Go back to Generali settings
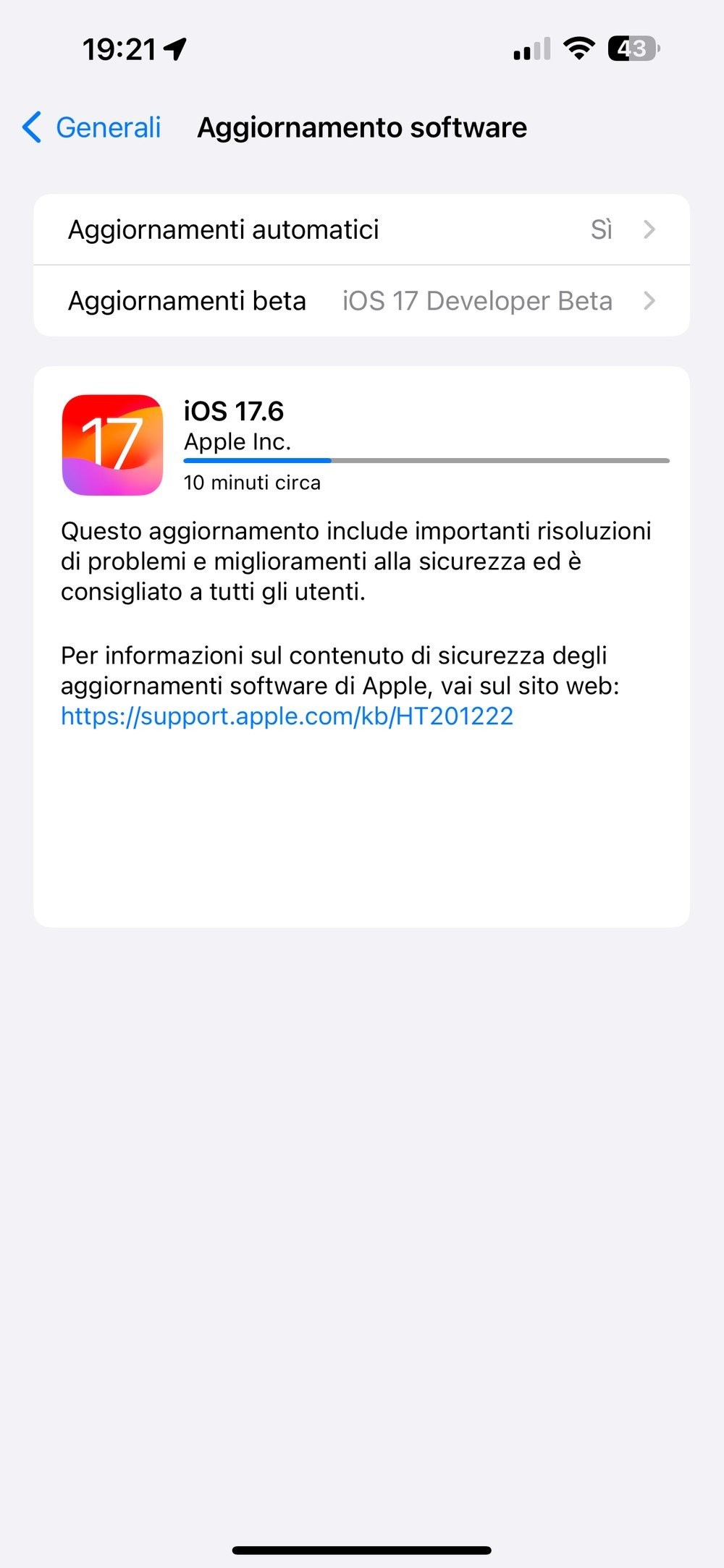The height and width of the screenshot is (1568, 724). coord(92,127)
